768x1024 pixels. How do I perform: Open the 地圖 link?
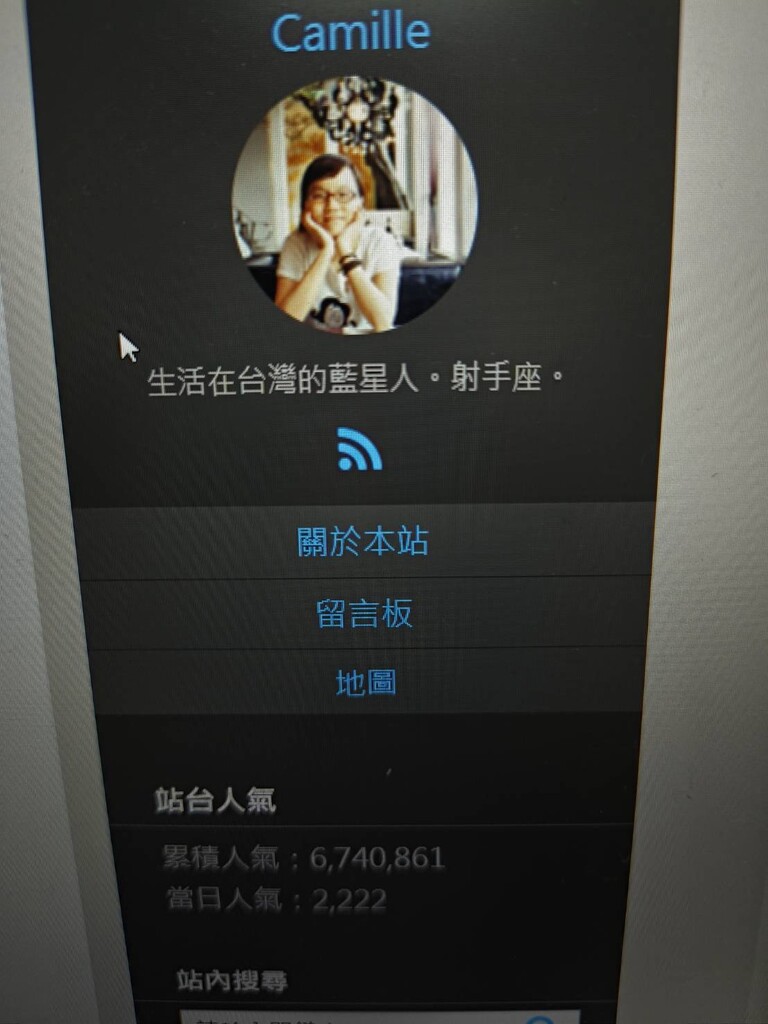[x=366, y=682]
